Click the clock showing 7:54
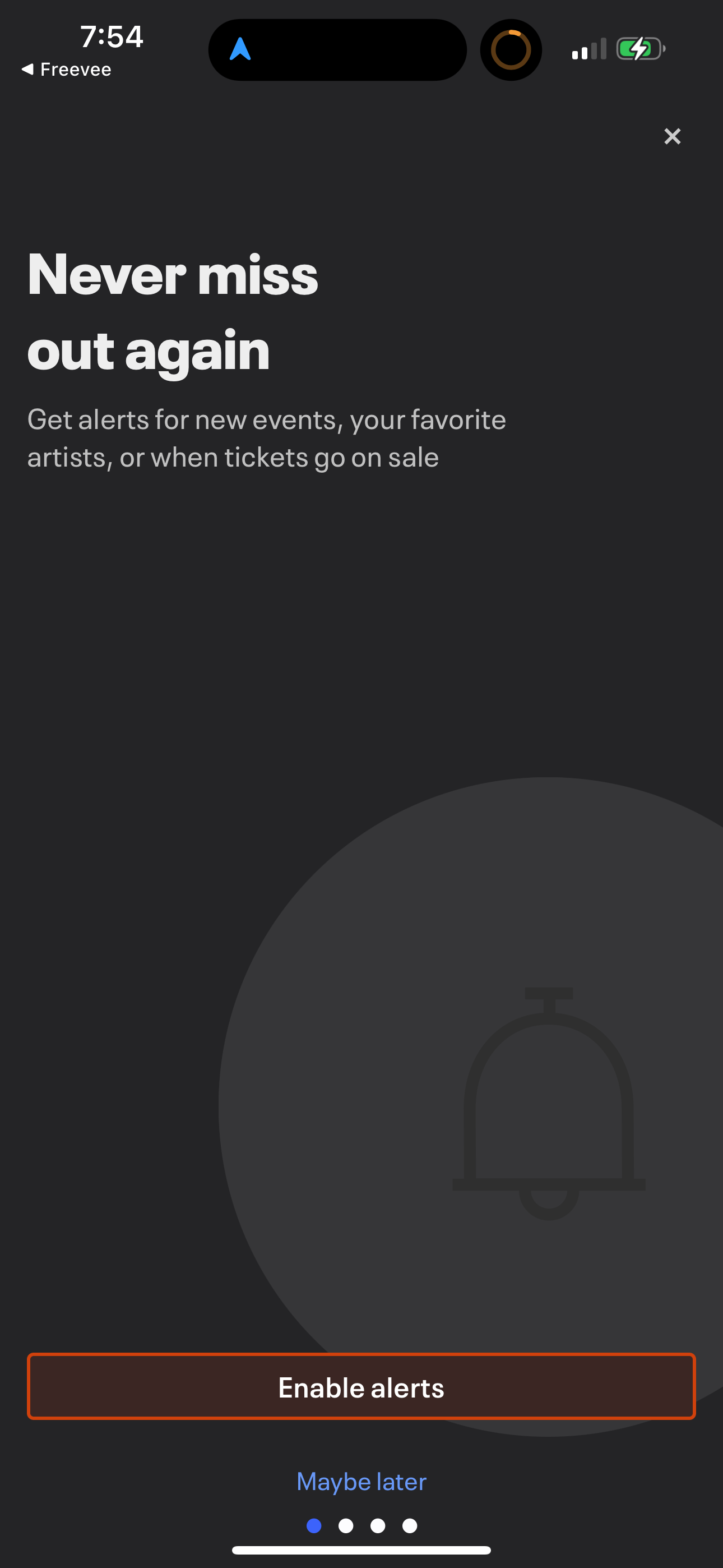Image resolution: width=723 pixels, height=1568 pixels. click(113, 36)
